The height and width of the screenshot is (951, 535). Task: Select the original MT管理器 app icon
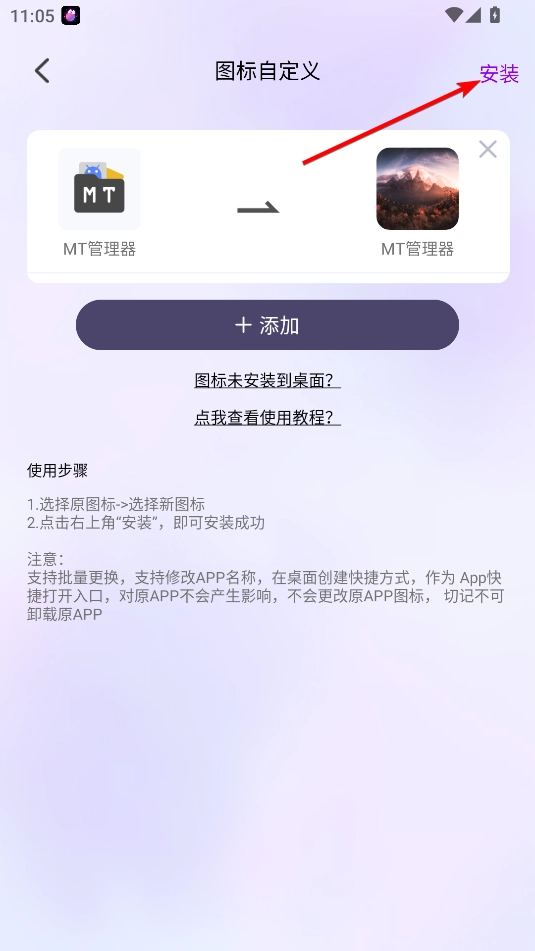point(99,189)
